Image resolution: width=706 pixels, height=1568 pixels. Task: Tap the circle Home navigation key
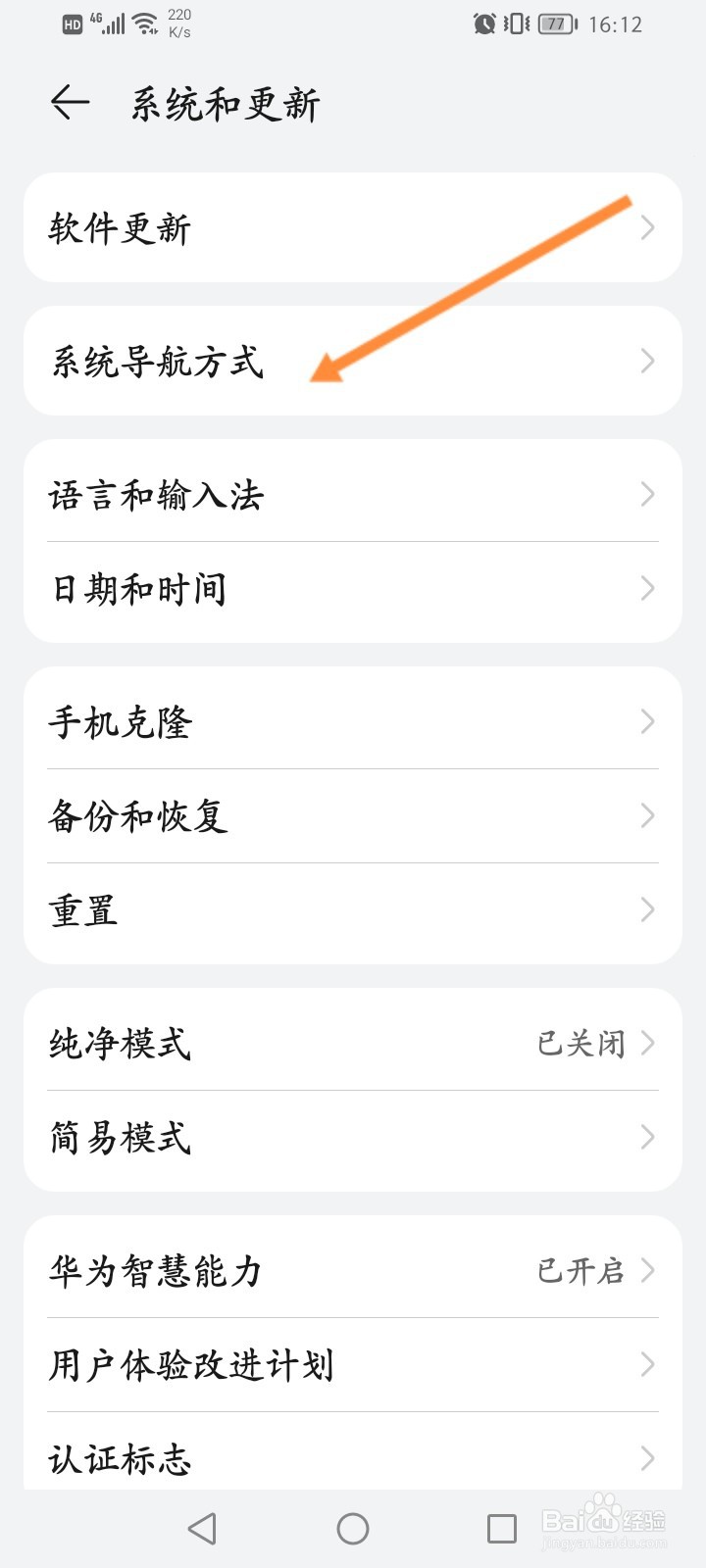[x=353, y=1527]
